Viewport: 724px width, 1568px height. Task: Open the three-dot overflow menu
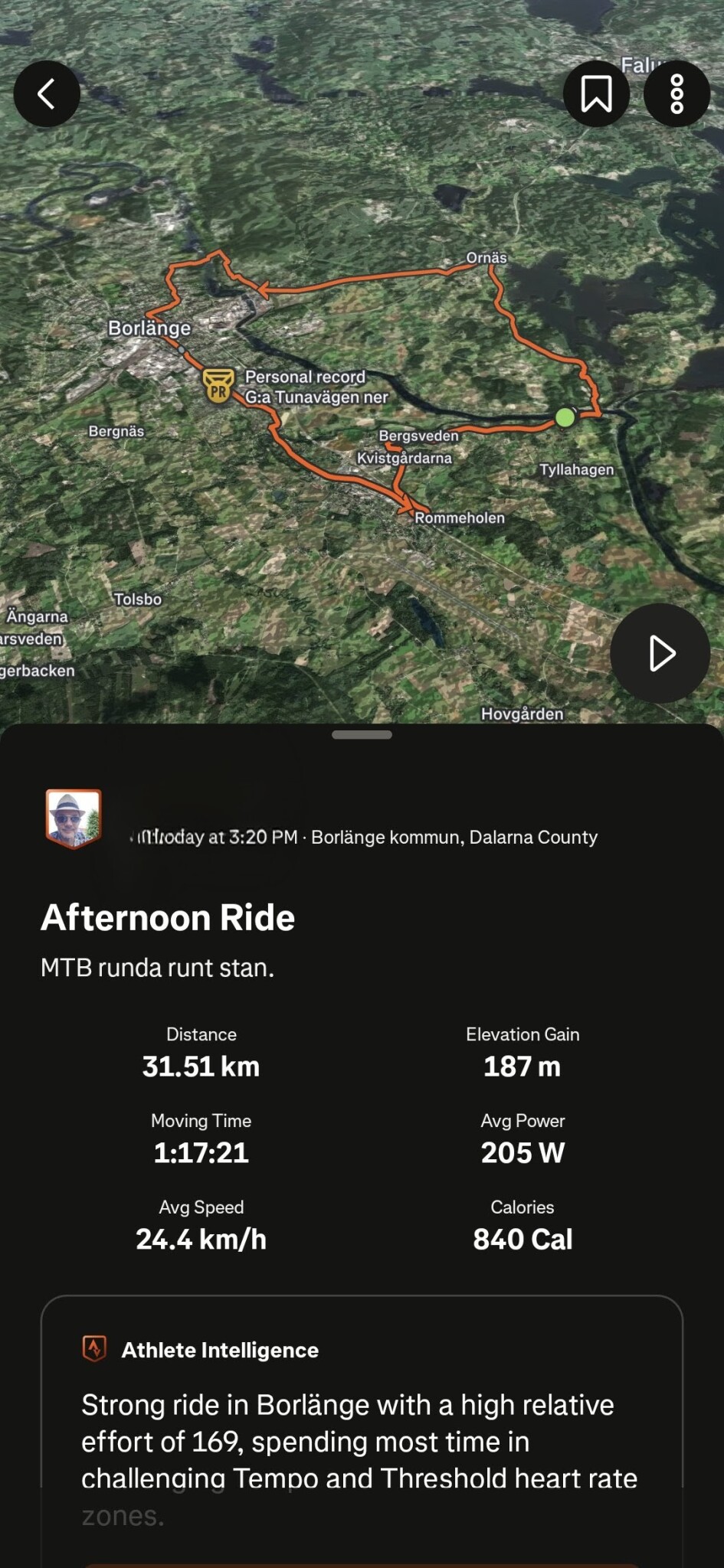(x=676, y=93)
